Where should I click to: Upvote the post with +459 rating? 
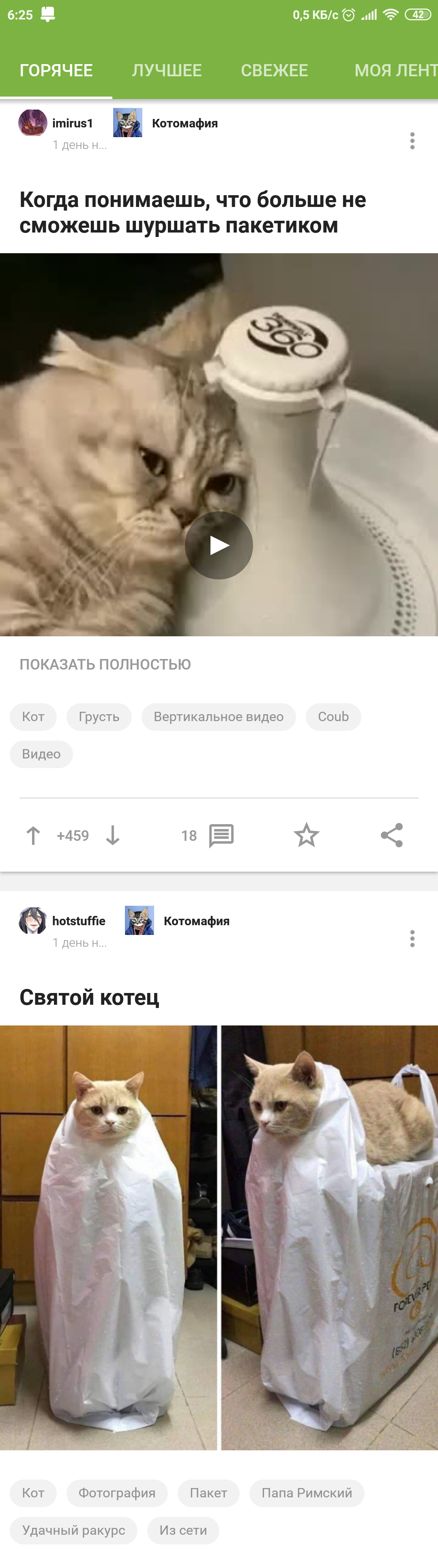(33, 835)
